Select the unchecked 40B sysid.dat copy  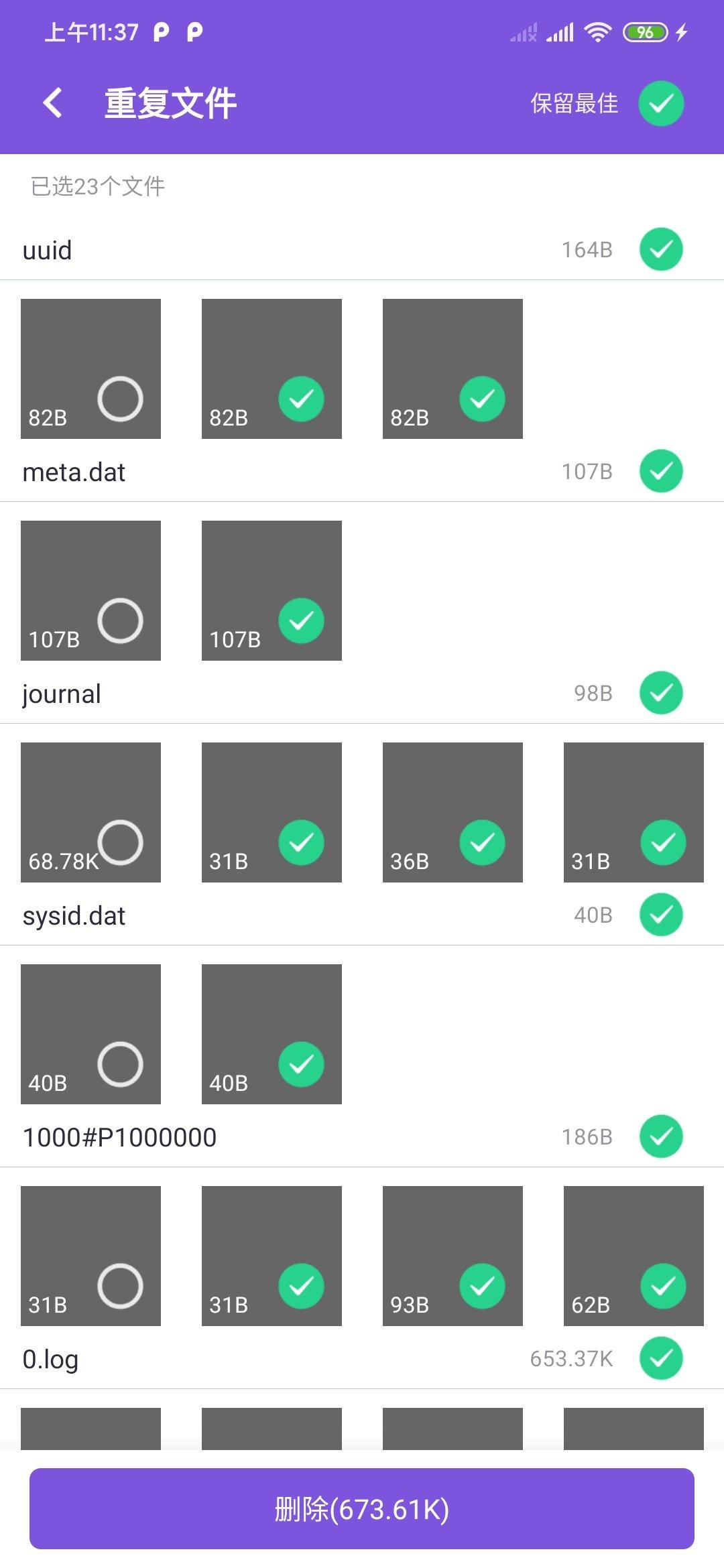point(122,1064)
